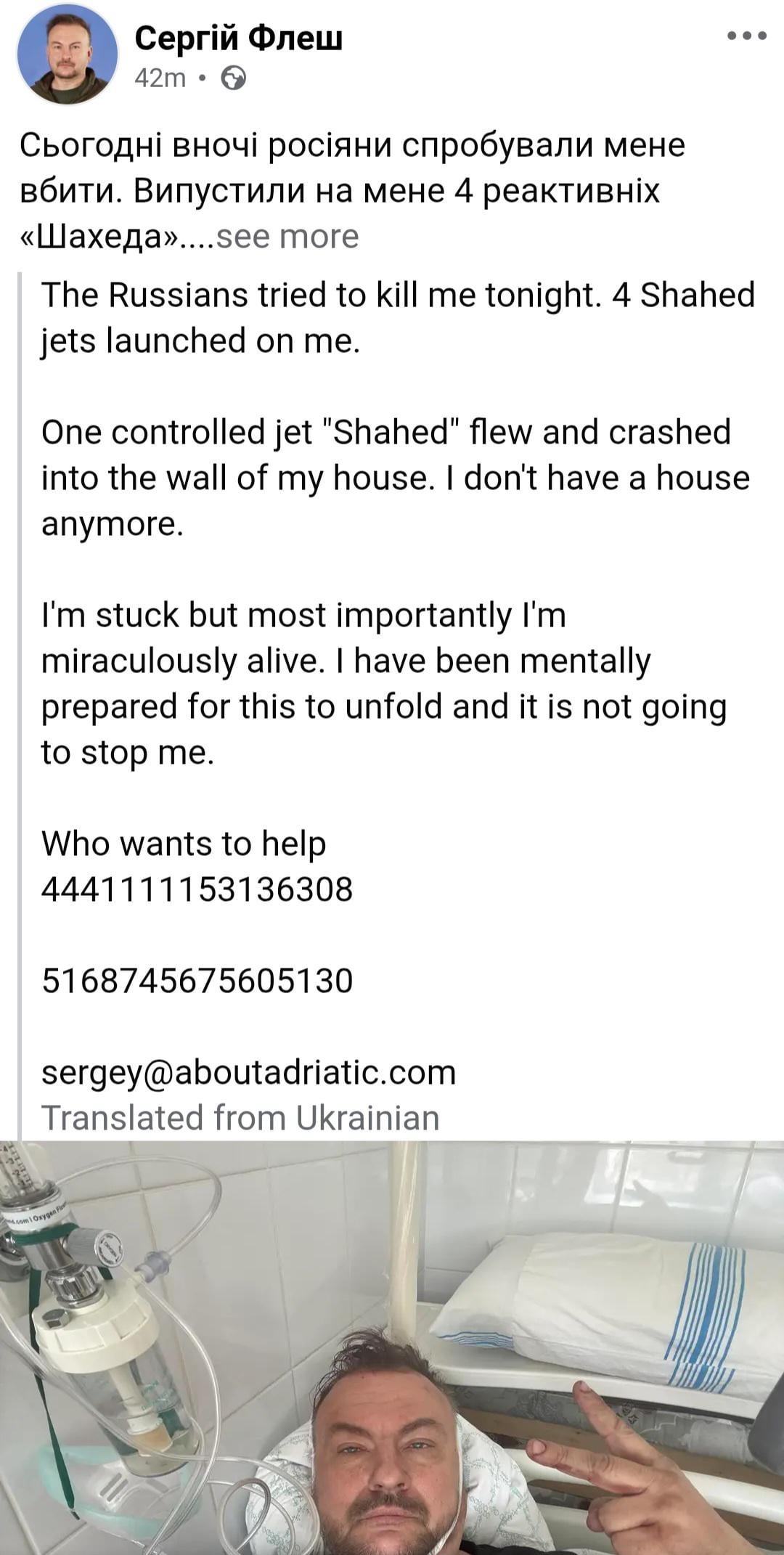The image size is (784, 1555).
Task: Expand the post with see more
Action: pos(287,237)
